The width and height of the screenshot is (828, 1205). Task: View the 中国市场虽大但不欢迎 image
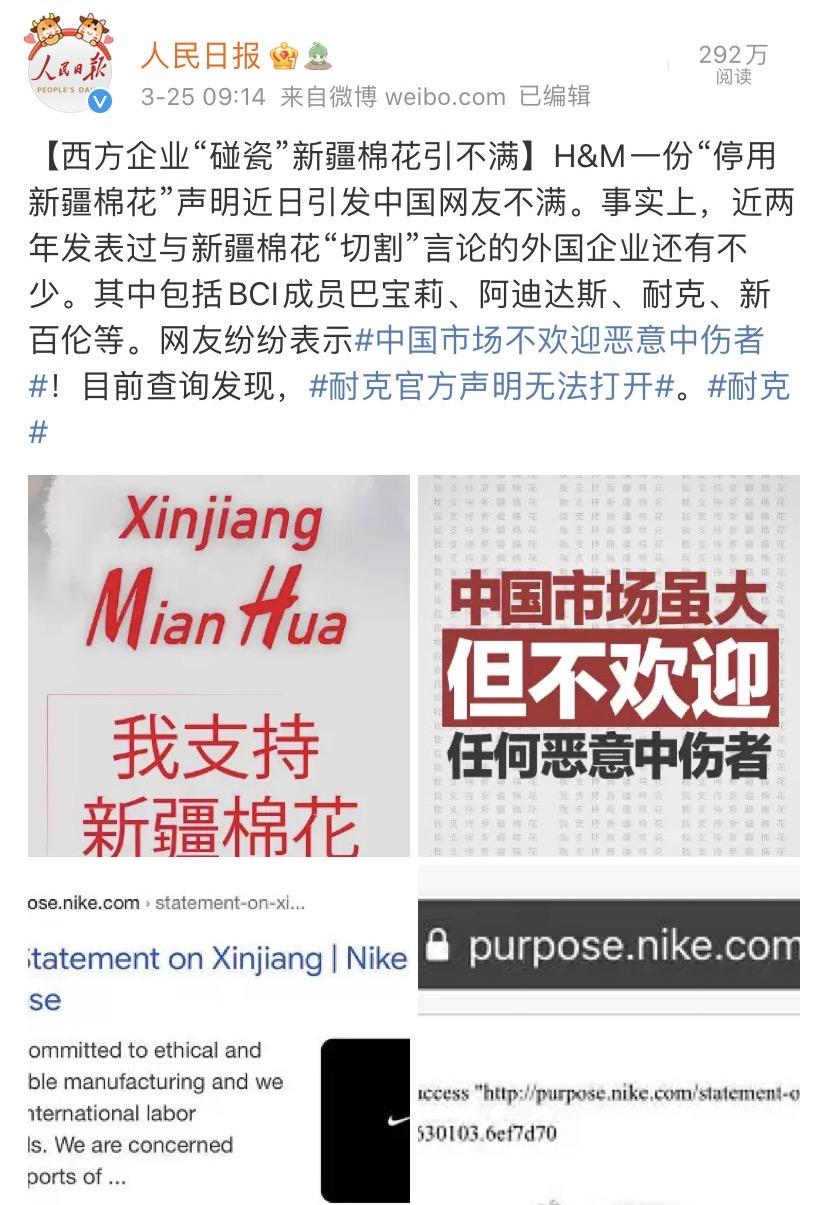608,665
